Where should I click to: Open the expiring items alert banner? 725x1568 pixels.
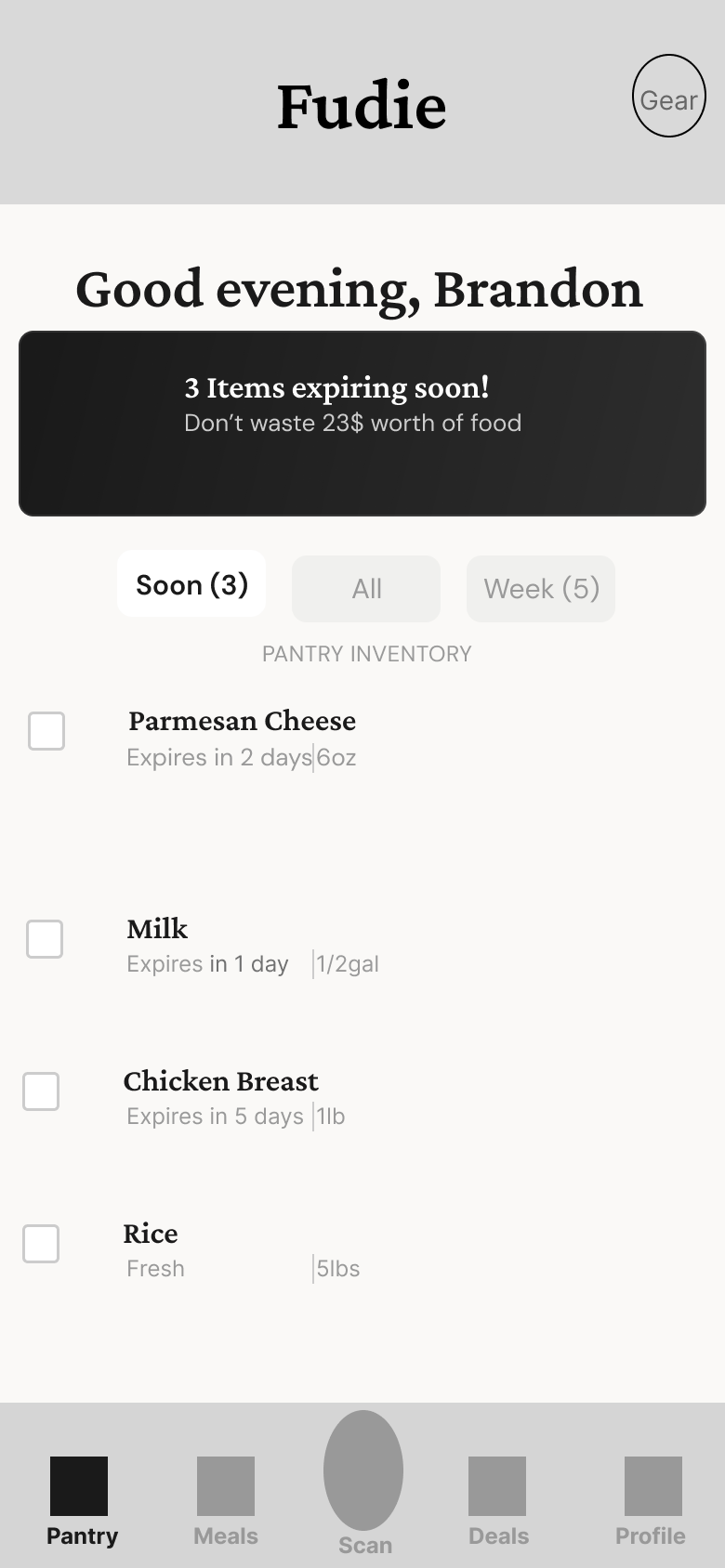362,421
